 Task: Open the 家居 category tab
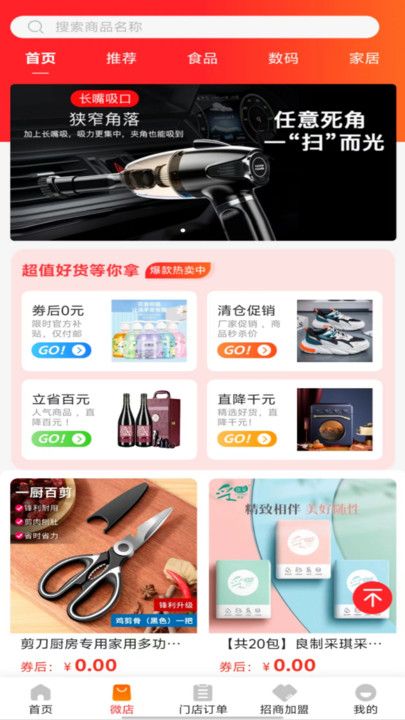tap(364, 58)
